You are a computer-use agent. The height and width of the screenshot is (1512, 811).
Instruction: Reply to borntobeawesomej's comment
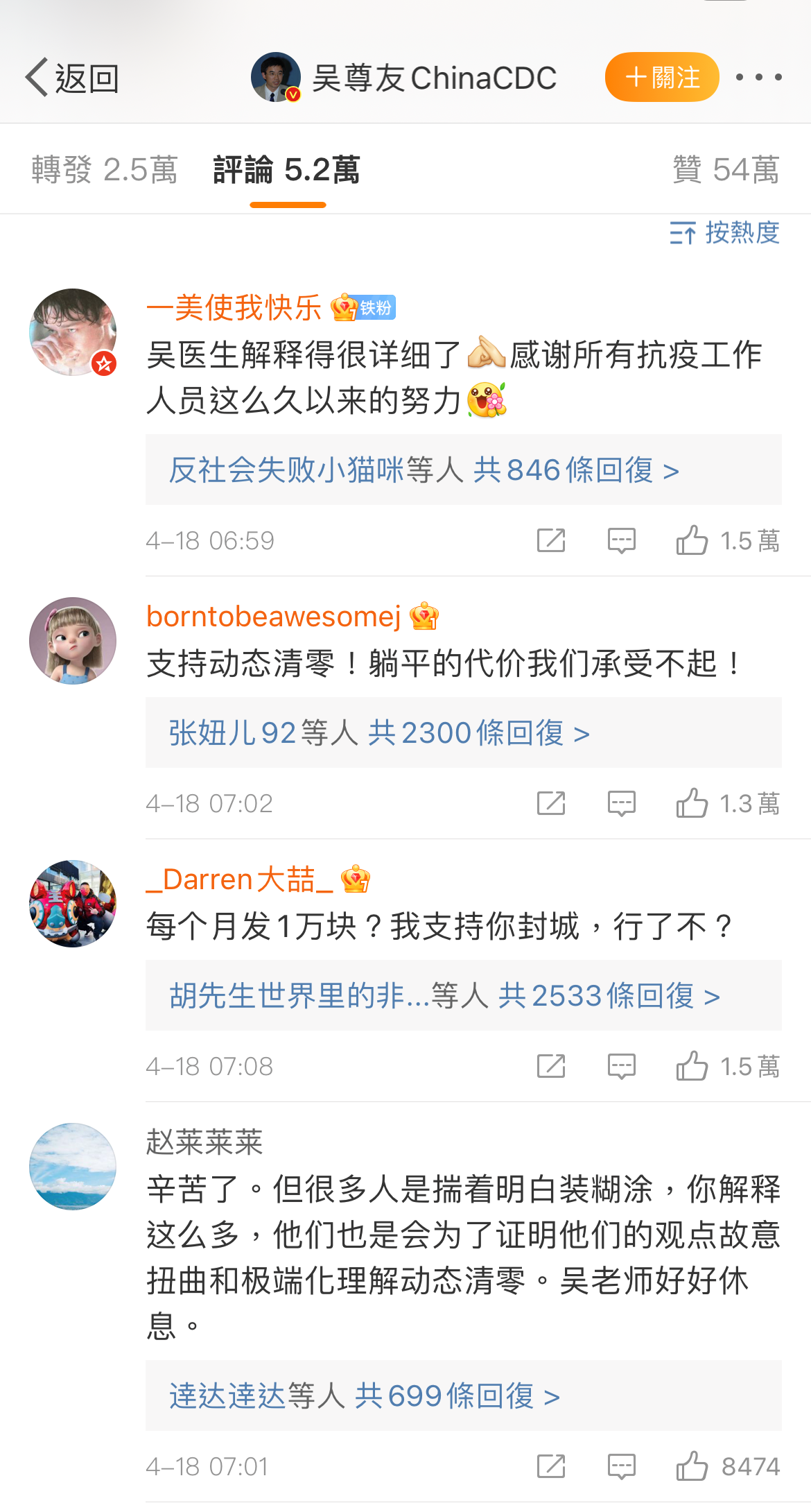point(621,803)
